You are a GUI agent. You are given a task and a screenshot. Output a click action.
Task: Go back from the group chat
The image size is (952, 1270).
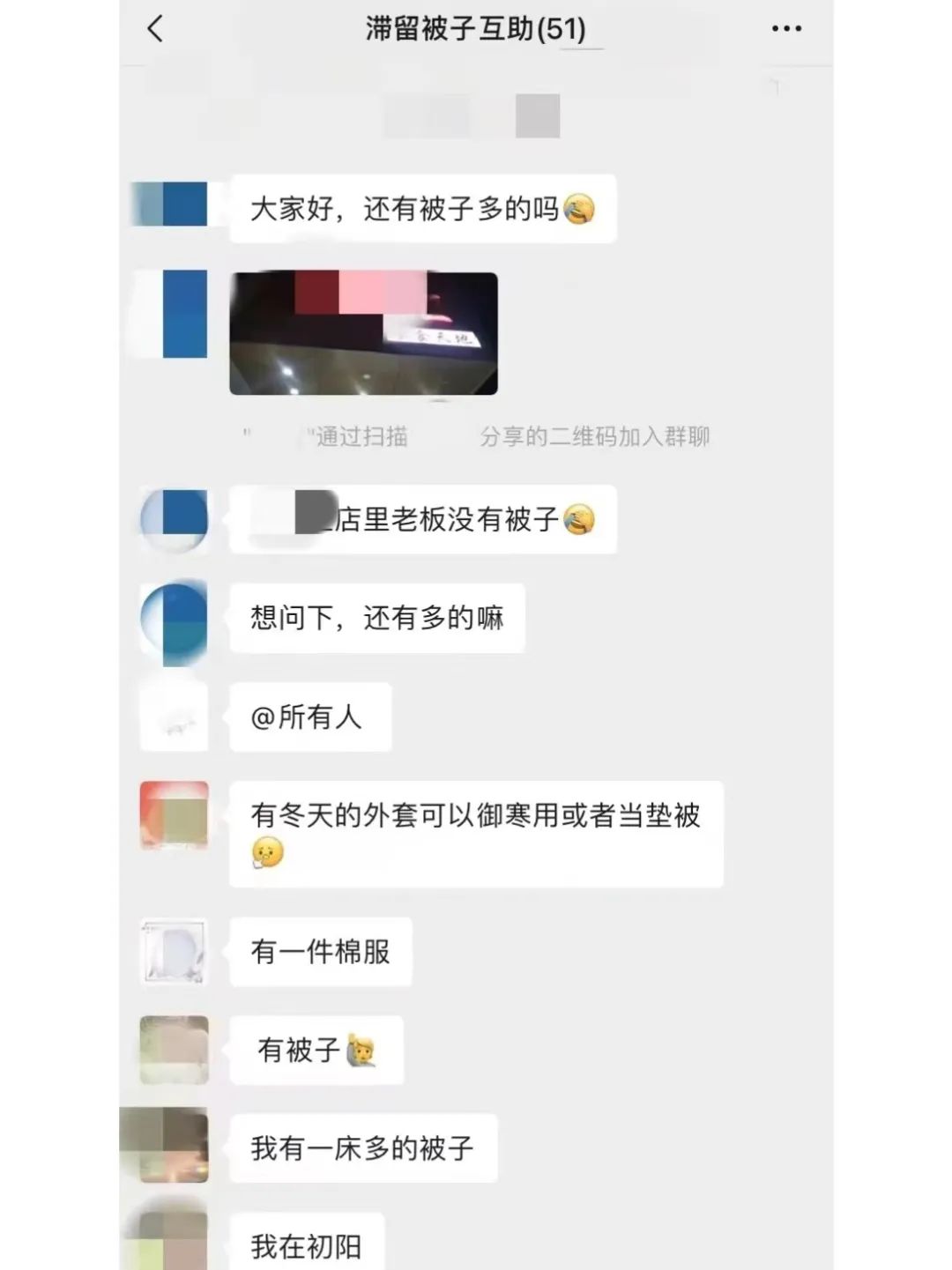point(156,29)
